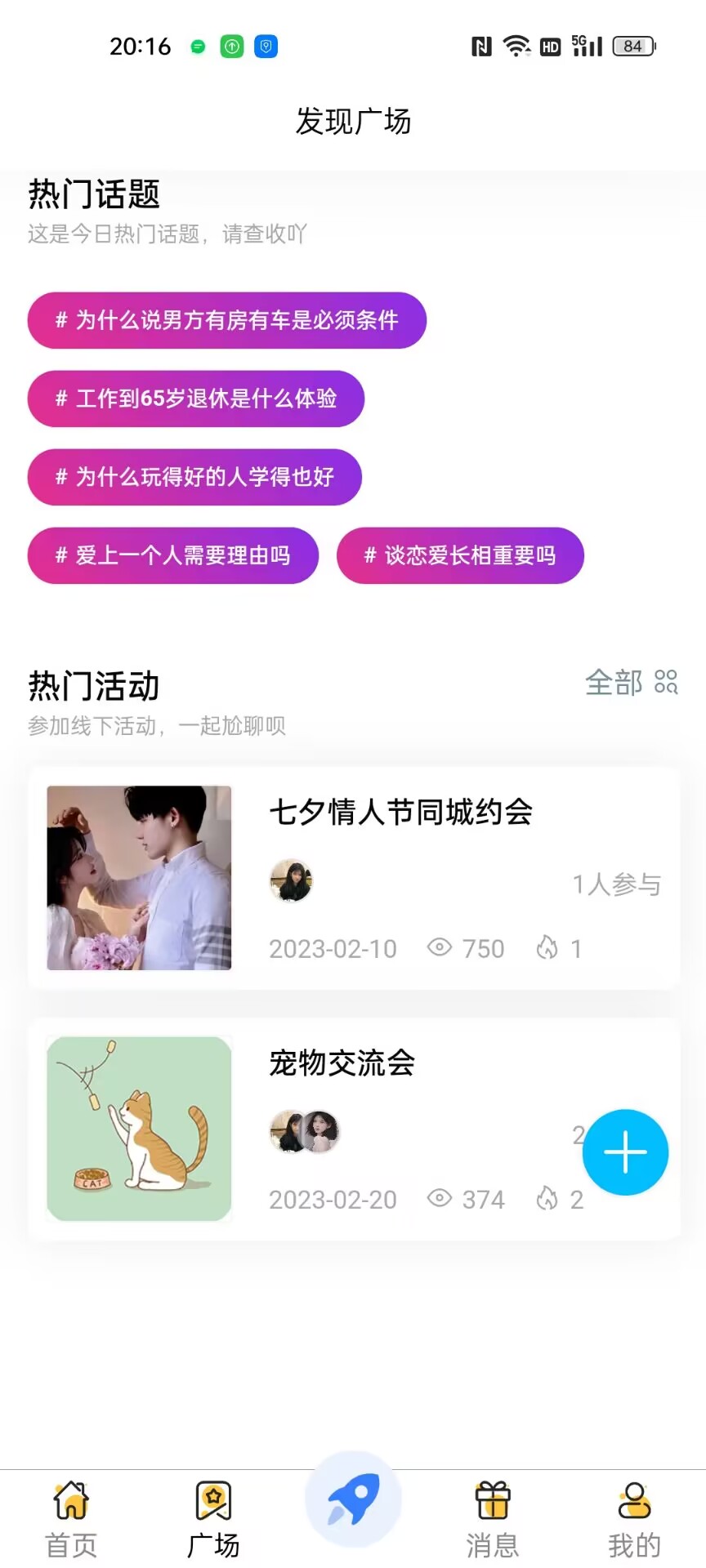The image size is (706, 1568).
Task: Tap the center rocket button
Action: (x=353, y=1500)
